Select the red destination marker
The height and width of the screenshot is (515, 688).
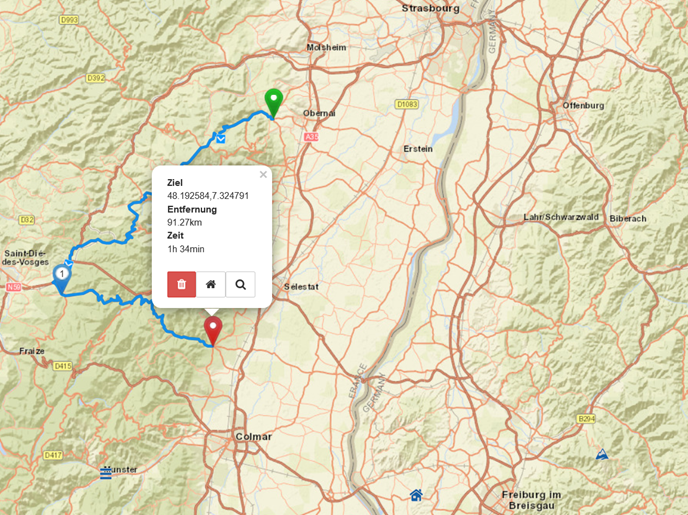212,330
